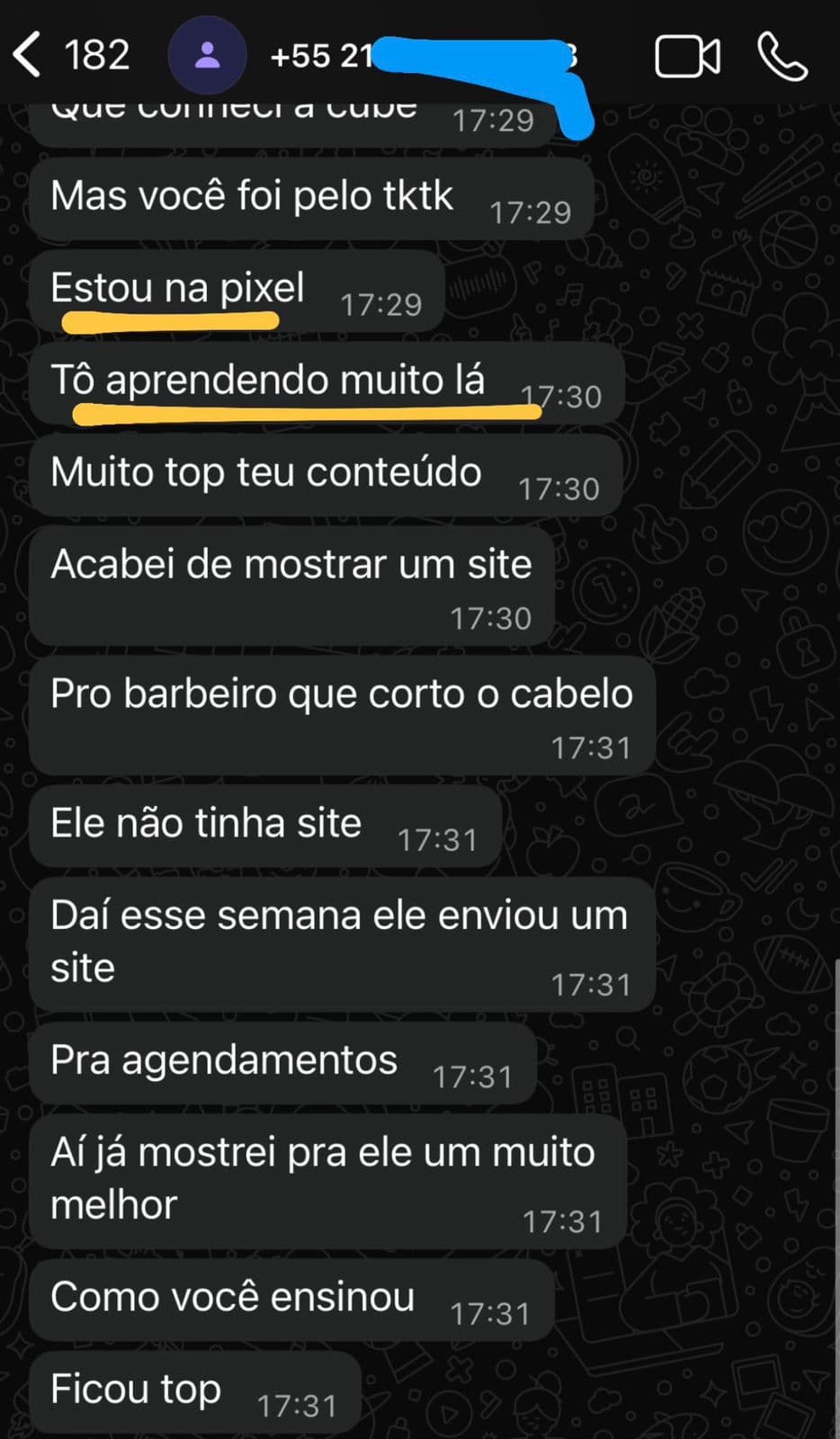Select the 'Pra agendamentos' message

tap(224, 1061)
